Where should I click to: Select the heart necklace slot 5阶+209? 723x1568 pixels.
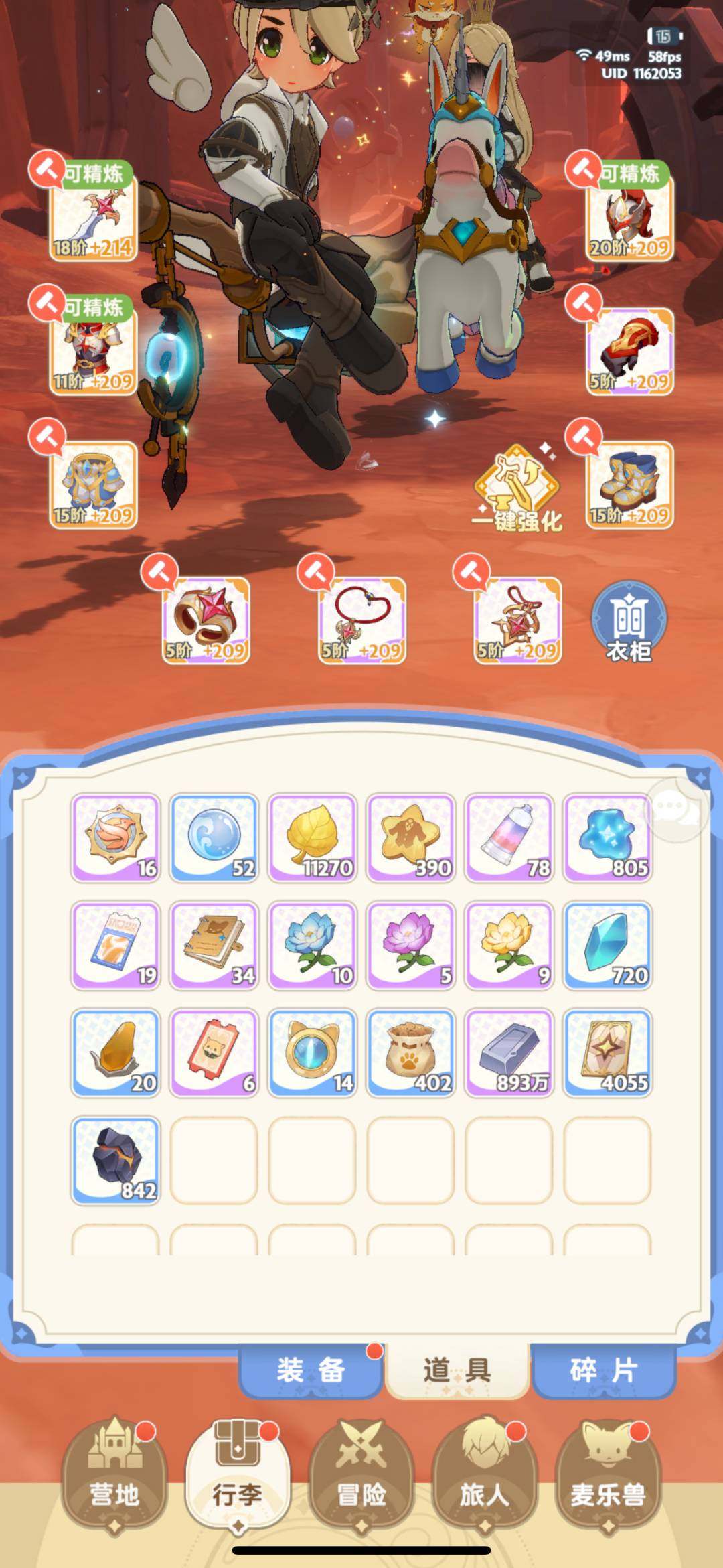click(x=362, y=621)
